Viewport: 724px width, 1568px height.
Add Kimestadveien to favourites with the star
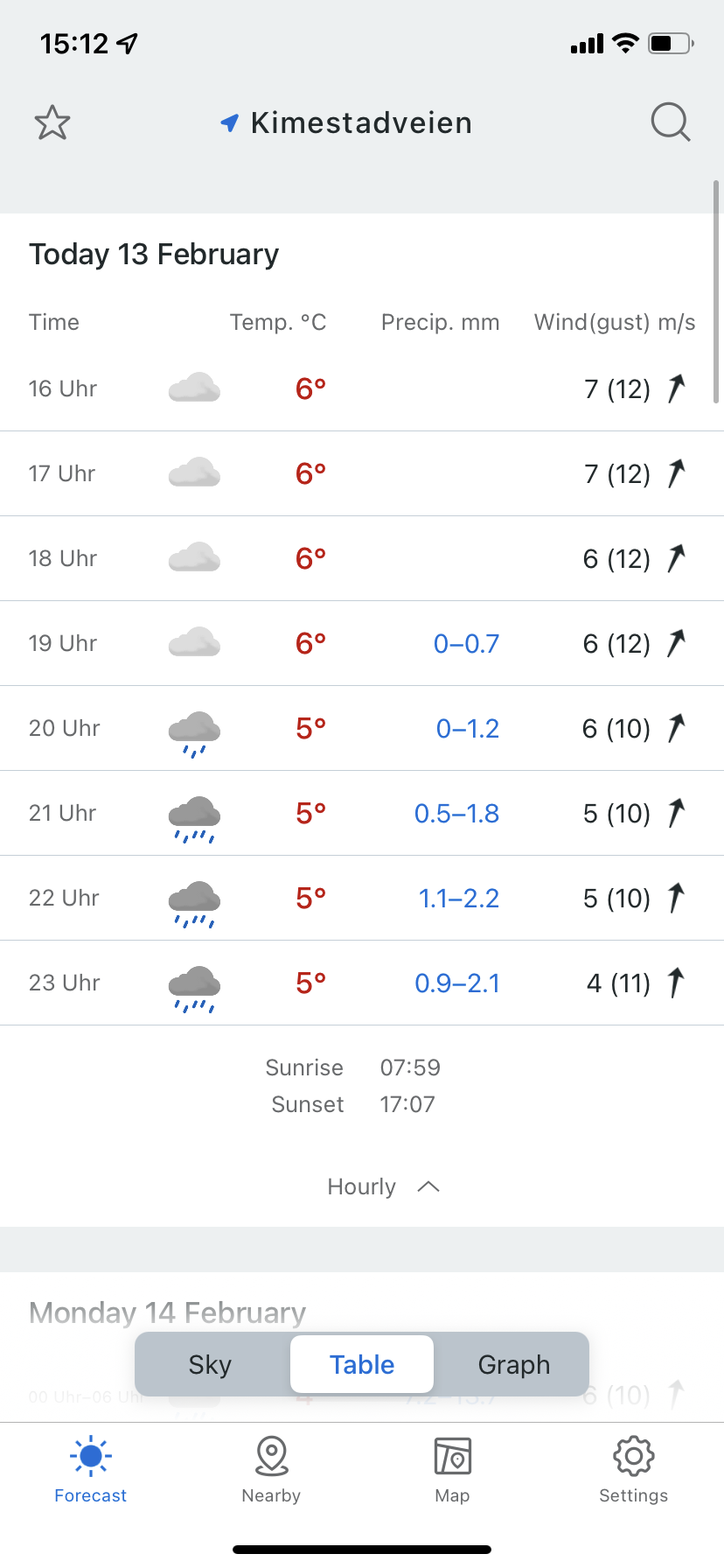[x=52, y=122]
